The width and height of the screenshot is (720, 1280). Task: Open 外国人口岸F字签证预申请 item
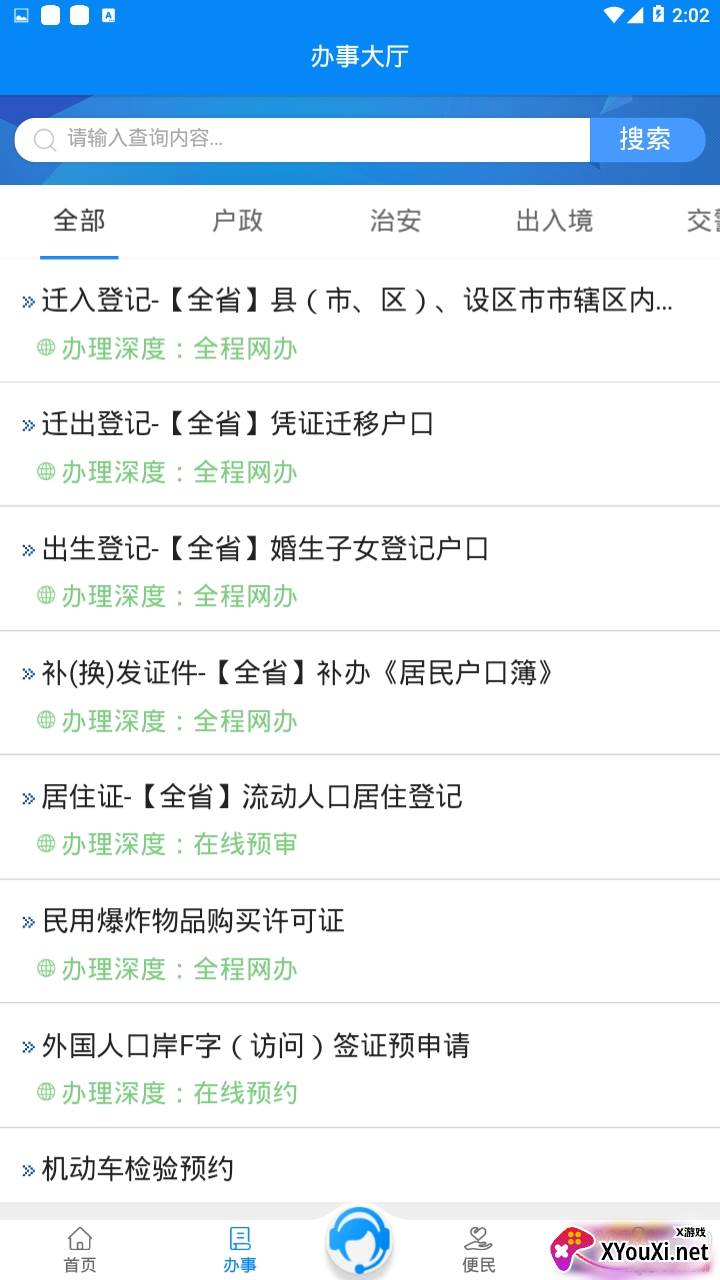pos(360,1066)
